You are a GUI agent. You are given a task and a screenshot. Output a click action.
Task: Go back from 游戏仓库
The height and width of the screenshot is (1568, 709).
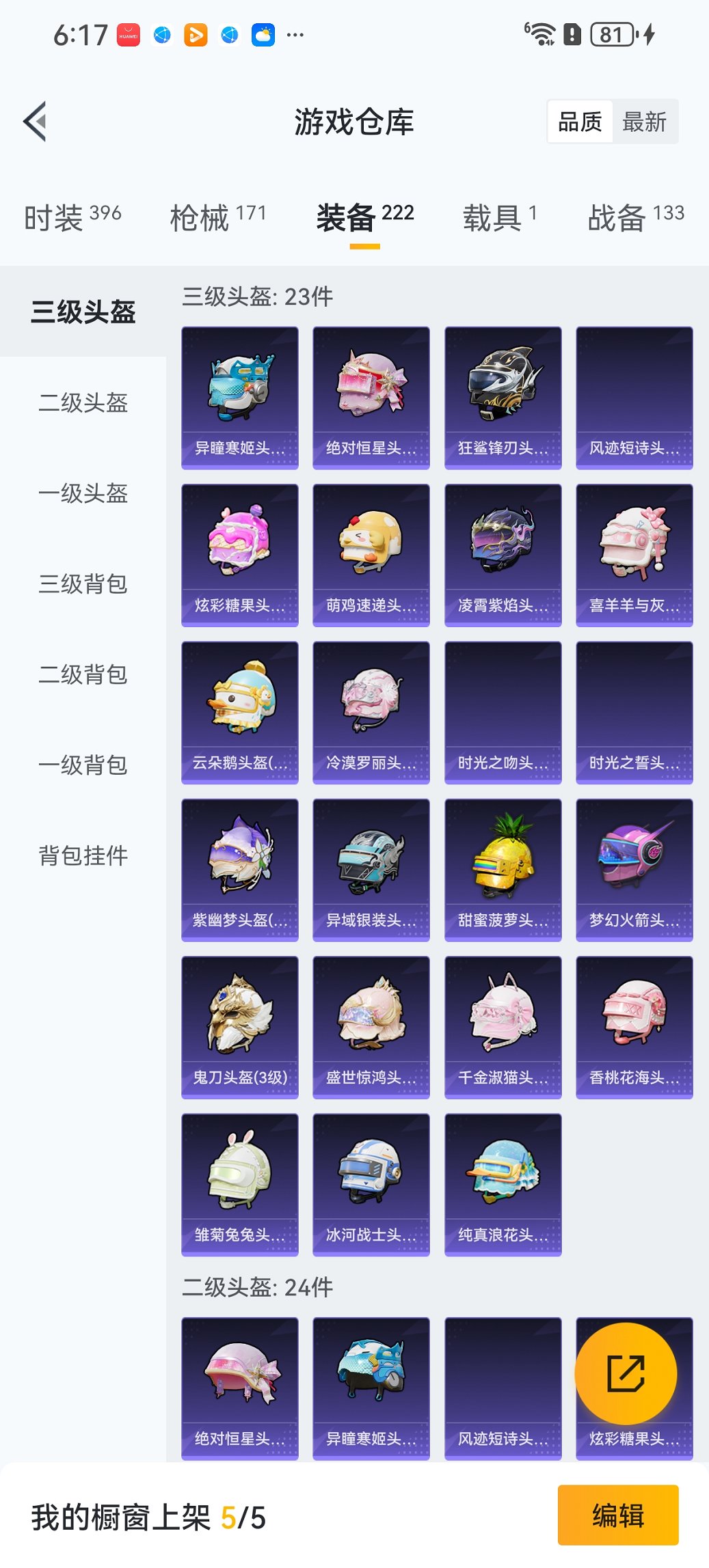pyautogui.click(x=36, y=122)
